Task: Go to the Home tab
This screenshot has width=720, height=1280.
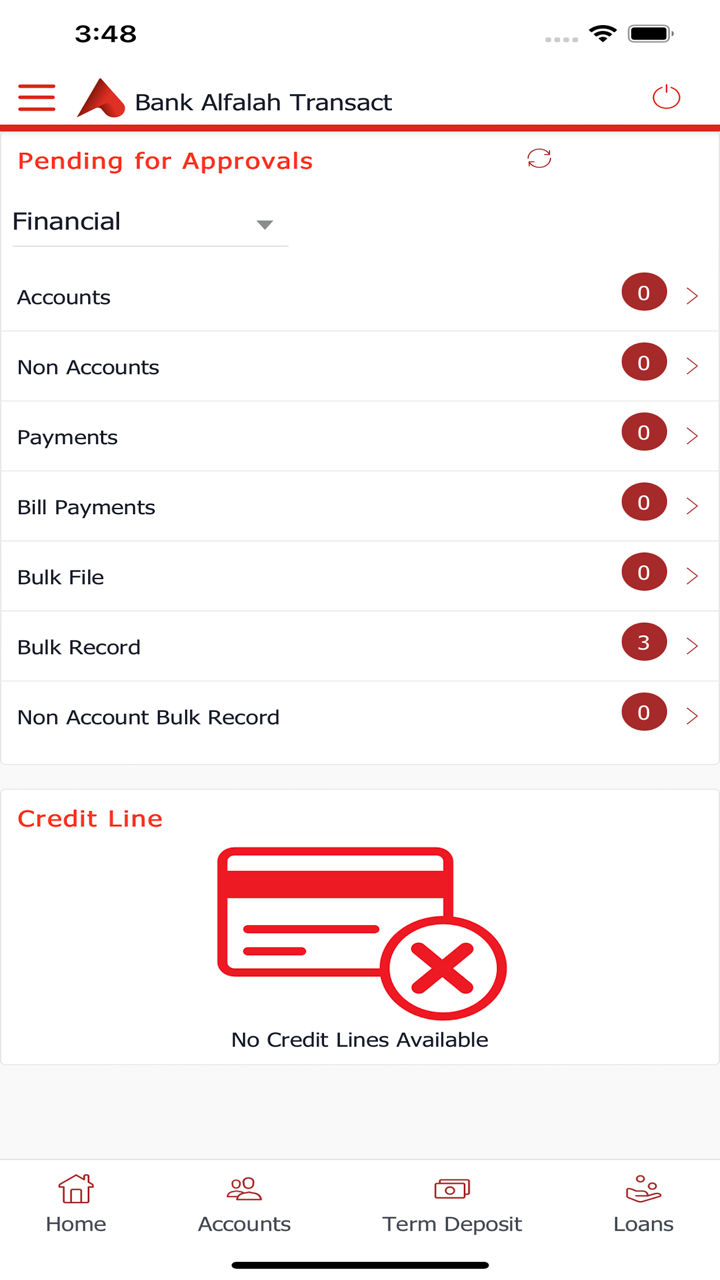Action: pyautogui.click(x=76, y=1205)
